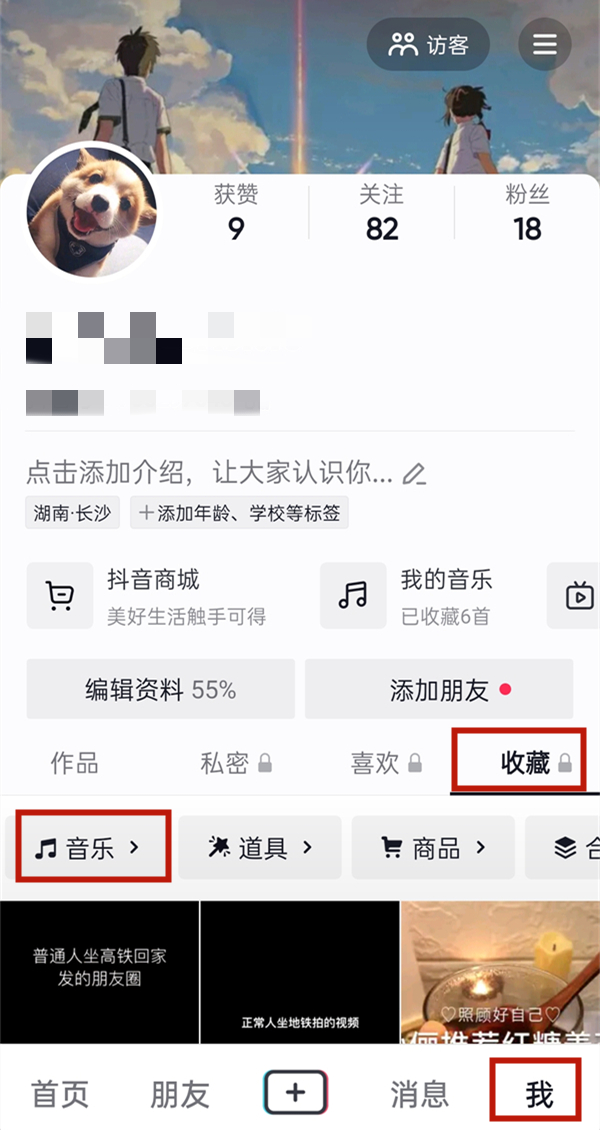View the 粉丝 followers list
The width and height of the screenshot is (600, 1130).
tap(527, 212)
